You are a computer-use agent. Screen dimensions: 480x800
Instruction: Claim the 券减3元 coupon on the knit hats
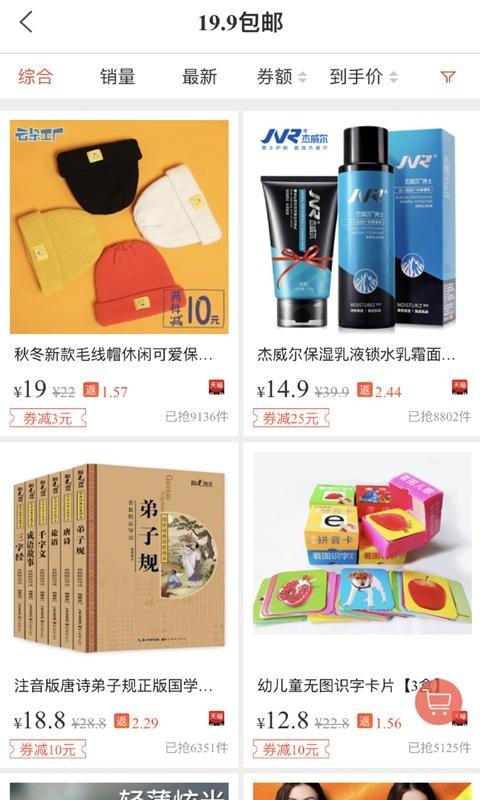[47, 418]
